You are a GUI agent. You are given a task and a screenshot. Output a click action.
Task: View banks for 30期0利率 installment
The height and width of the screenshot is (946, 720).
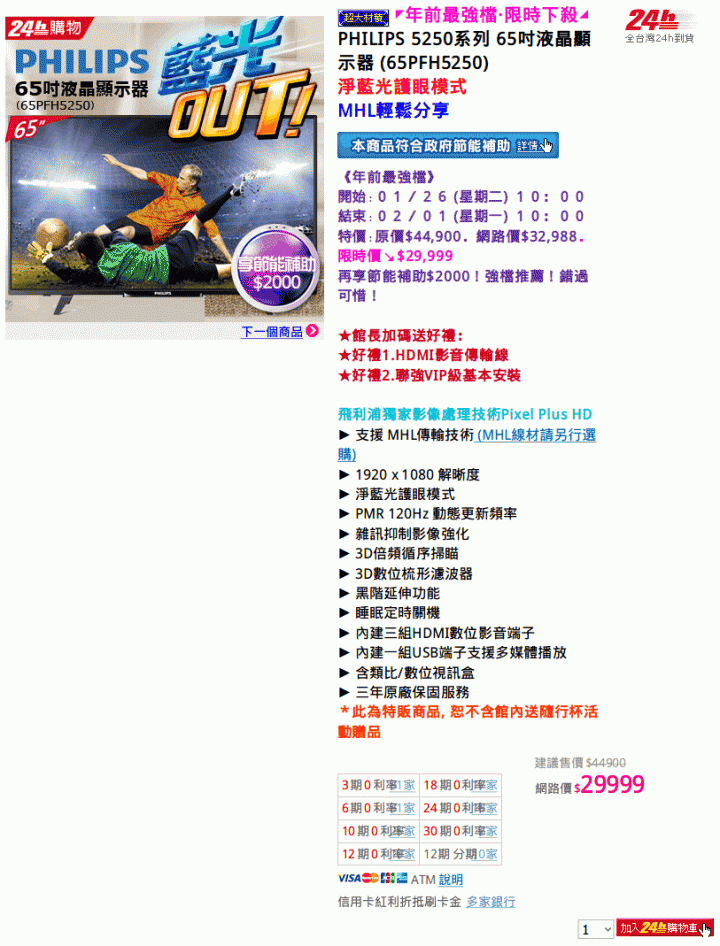pos(491,831)
